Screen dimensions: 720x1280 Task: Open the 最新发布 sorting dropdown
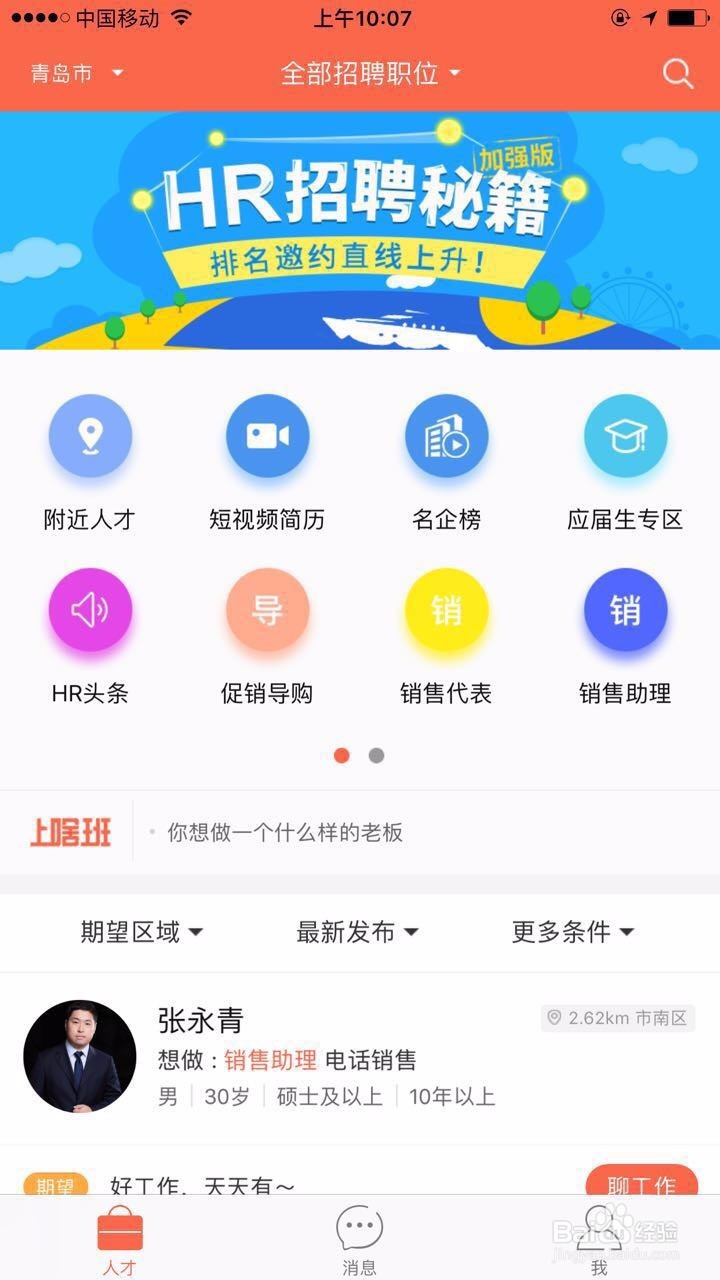pos(355,932)
